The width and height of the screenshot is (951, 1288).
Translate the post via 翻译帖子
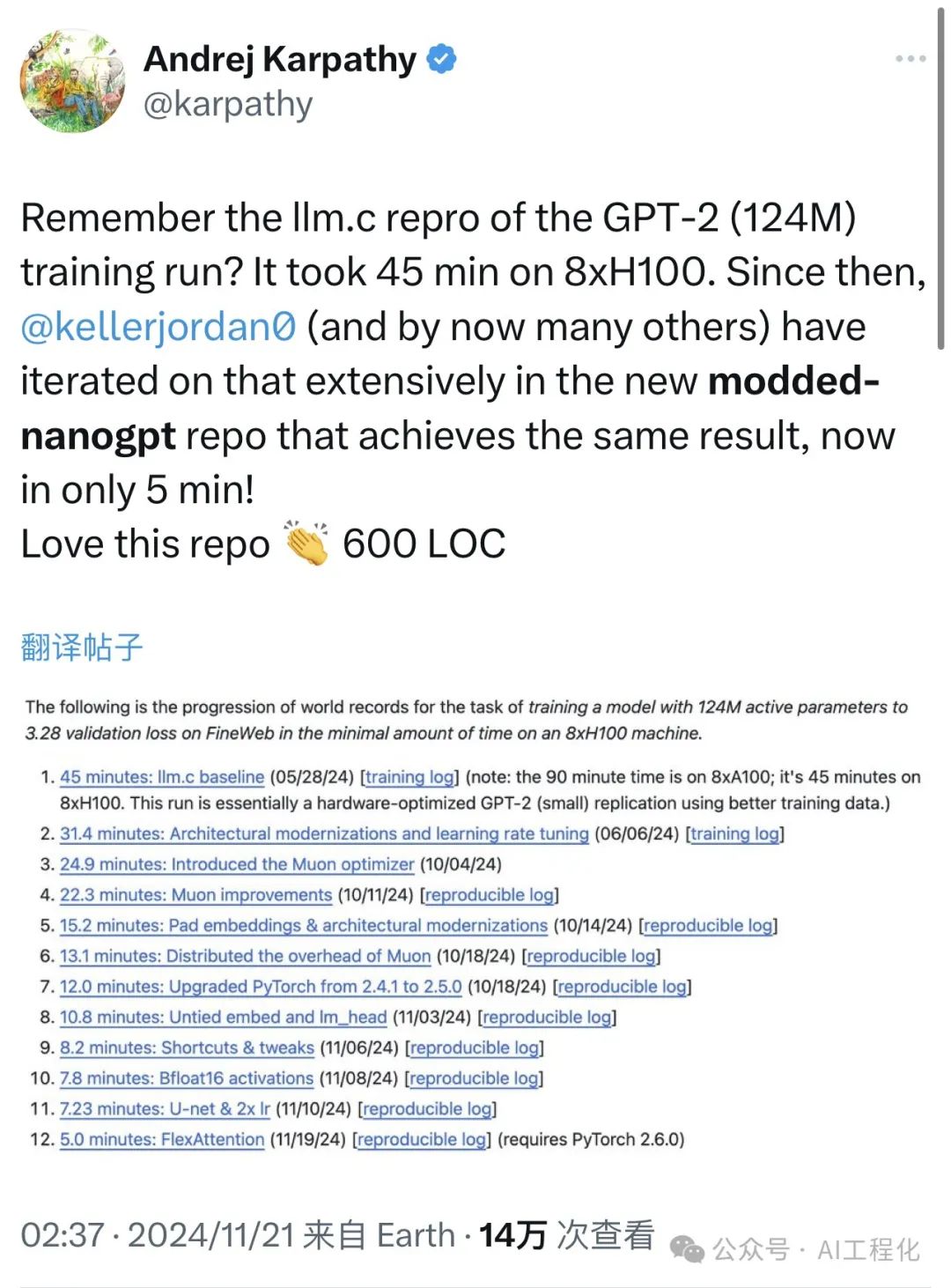tap(81, 648)
